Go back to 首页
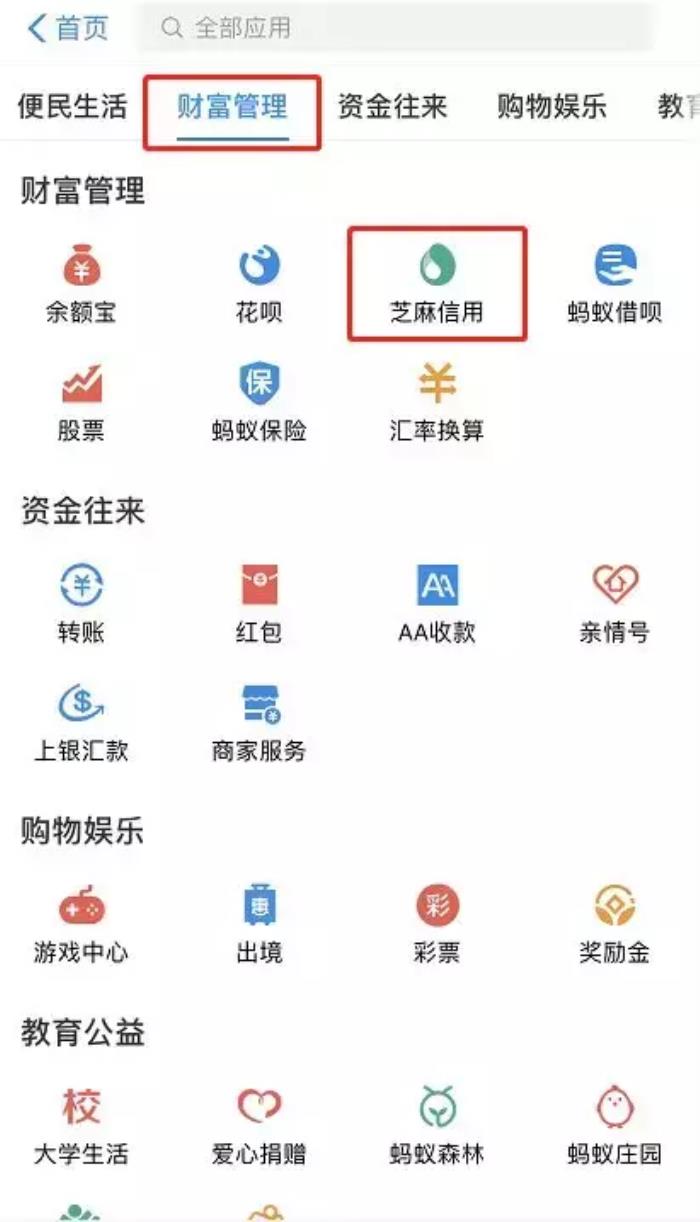The width and height of the screenshot is (700, 1222). coord(68,28)
